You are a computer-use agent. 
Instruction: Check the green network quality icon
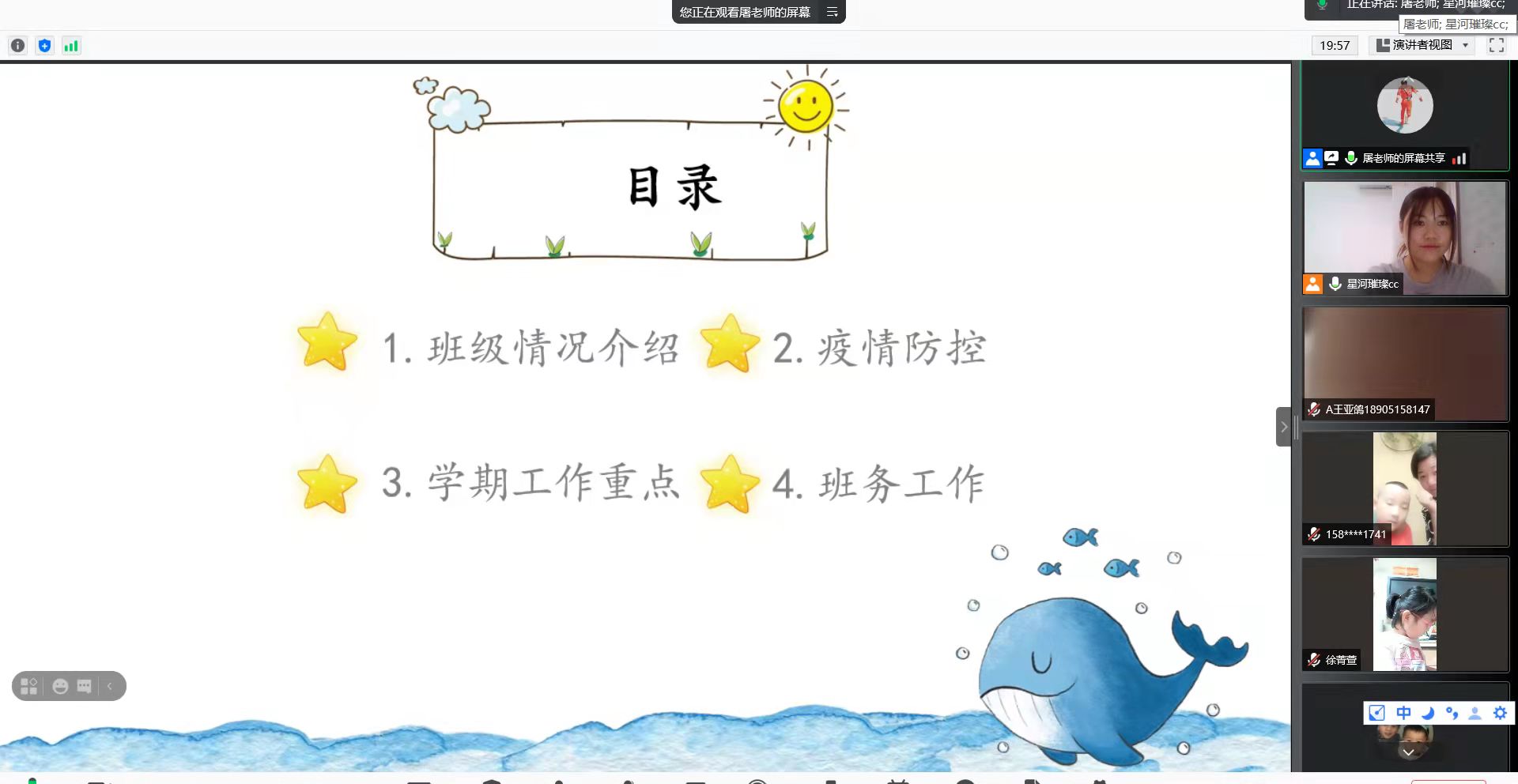tap(71, 46)
